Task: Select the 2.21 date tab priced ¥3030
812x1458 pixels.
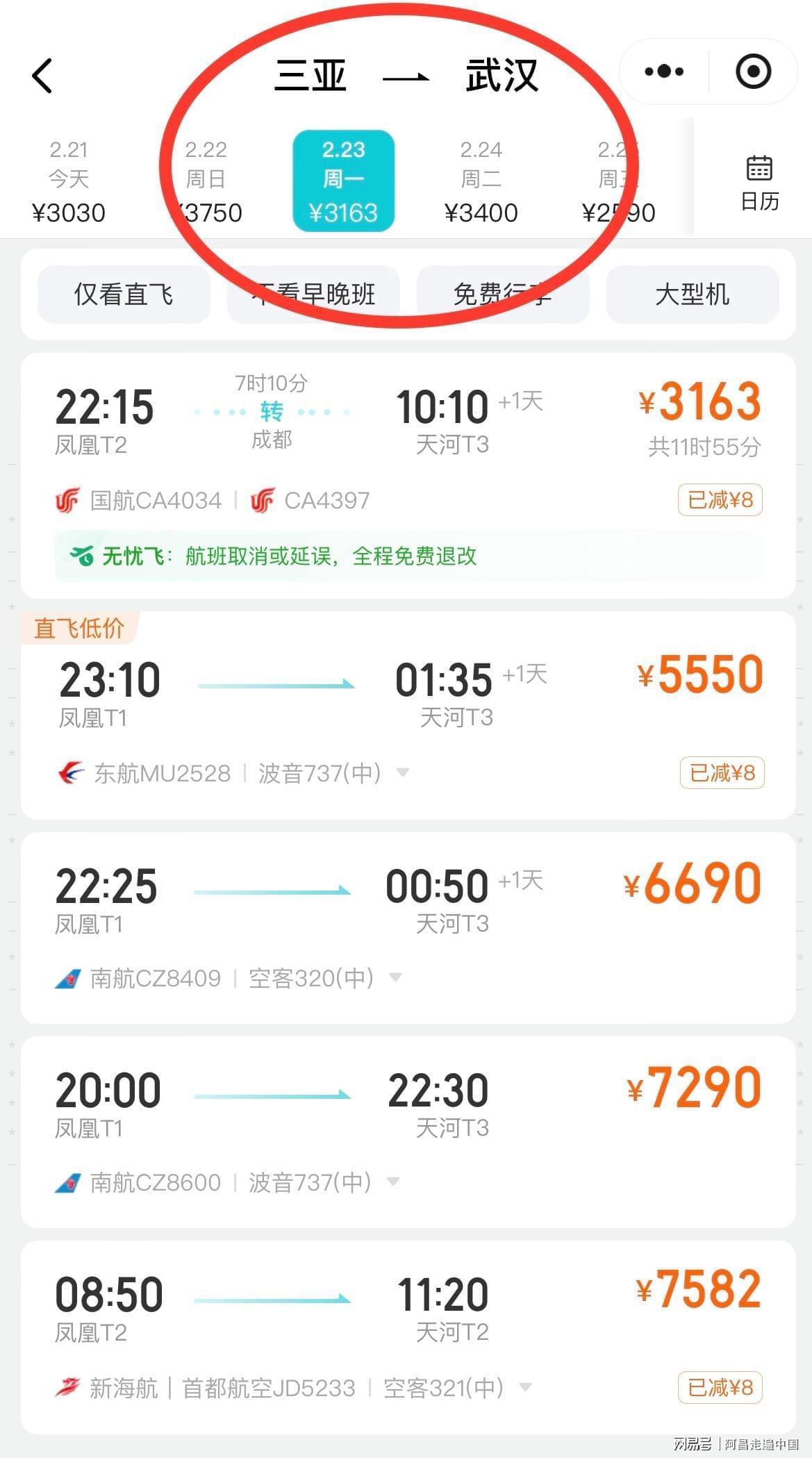Action: point(68,181)
